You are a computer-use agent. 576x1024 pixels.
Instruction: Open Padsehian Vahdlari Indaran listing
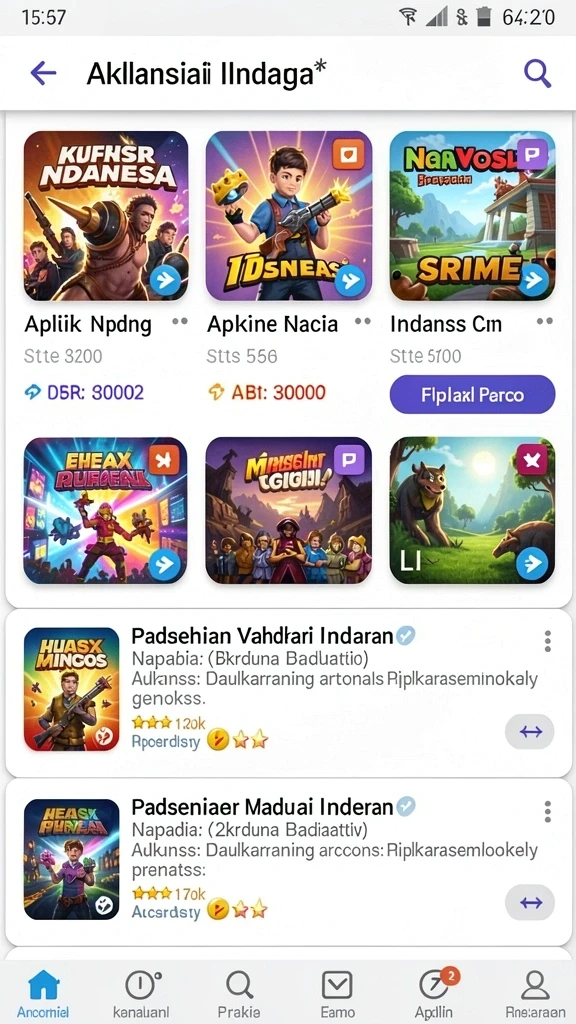[x=289, y=693]
